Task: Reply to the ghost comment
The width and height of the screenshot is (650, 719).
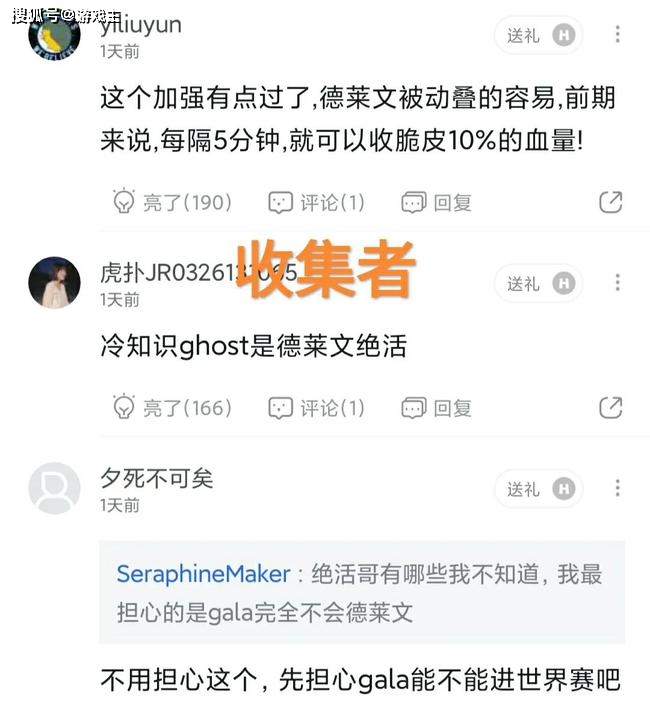Action: coord(436,408)
